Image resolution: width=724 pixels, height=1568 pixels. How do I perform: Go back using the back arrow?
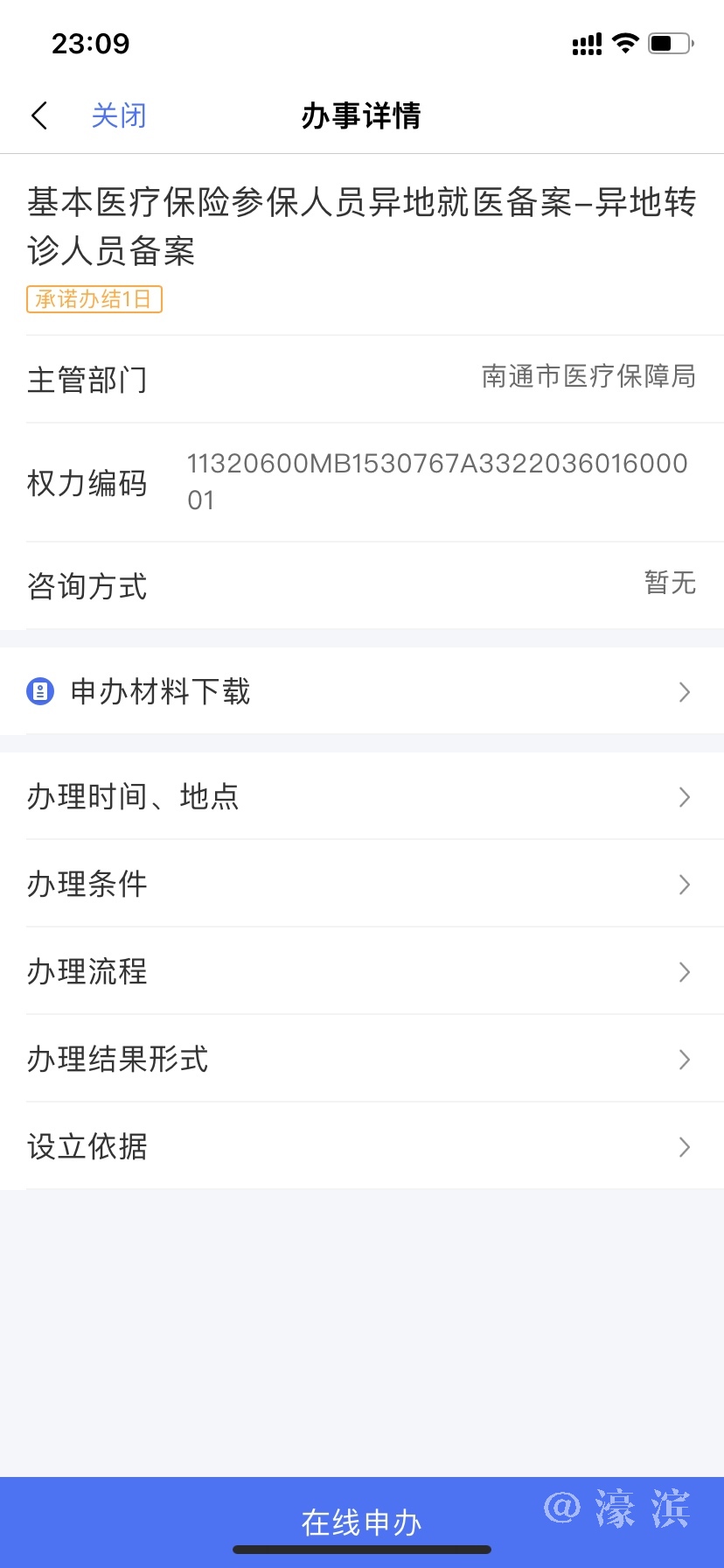click(39, 115)
